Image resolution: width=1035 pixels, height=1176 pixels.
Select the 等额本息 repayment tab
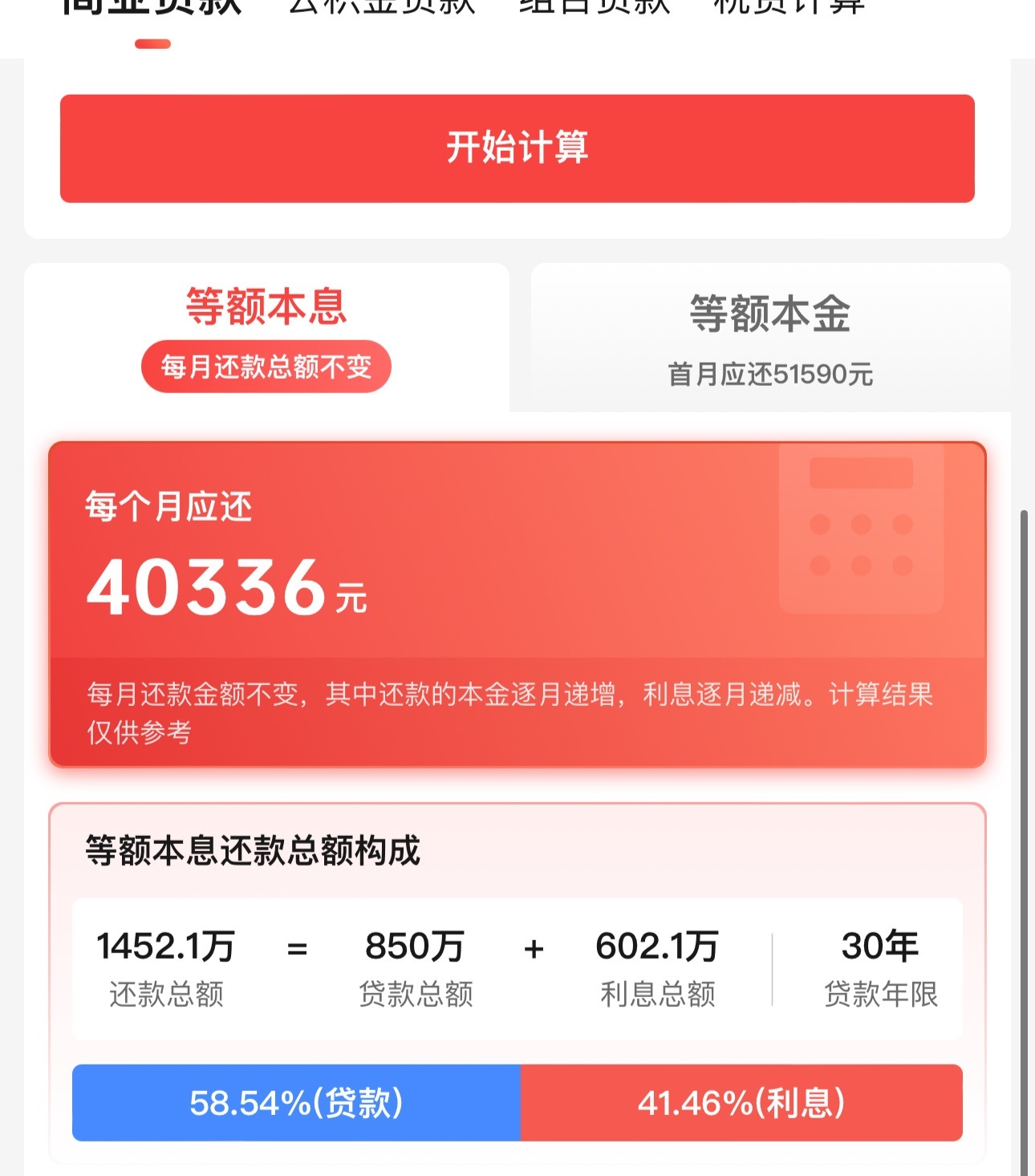point(266,337)
